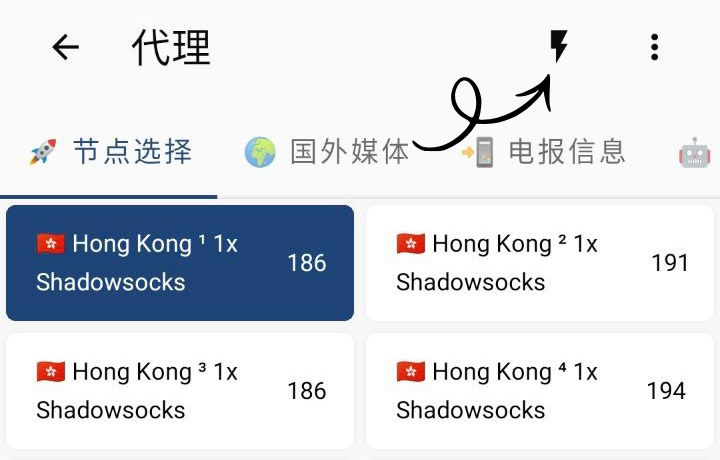Screen dimensions: 720x460
Task: Select the Hong Kong ² 1x node
Action: click(x=540, y=263)
